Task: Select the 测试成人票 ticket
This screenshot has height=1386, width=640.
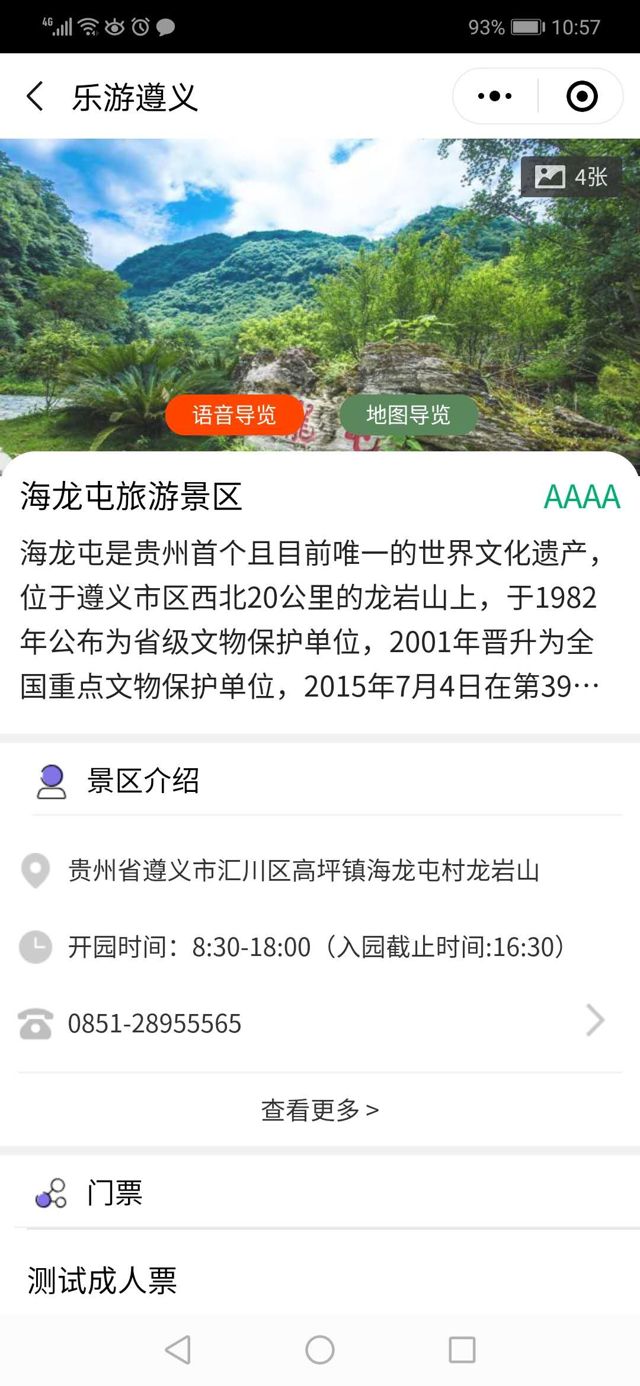Action: pyautogui.click(x=102, y=1280)
